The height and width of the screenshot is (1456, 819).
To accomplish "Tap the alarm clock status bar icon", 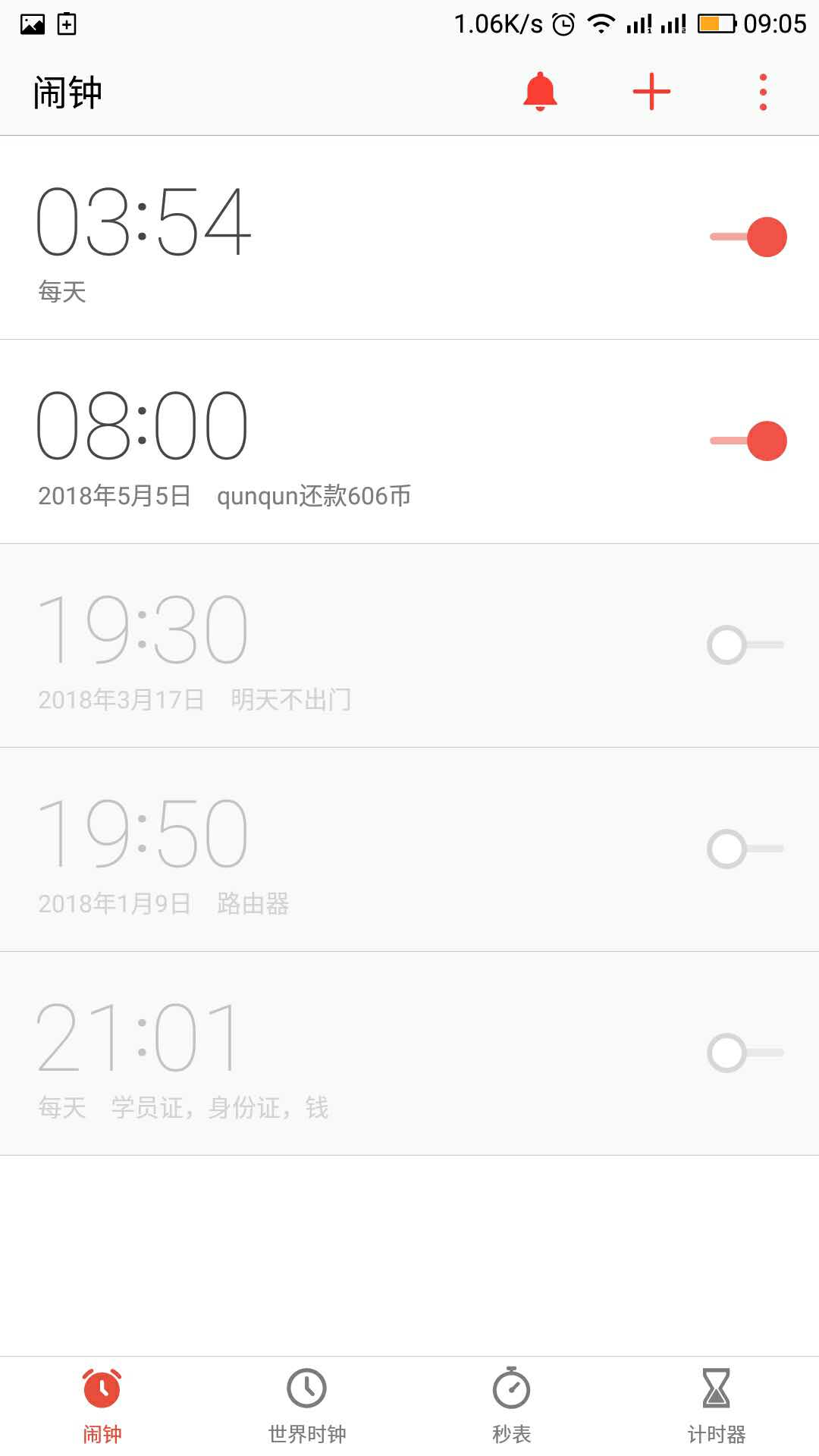I will pyautogui.click(x=563, y=23).
